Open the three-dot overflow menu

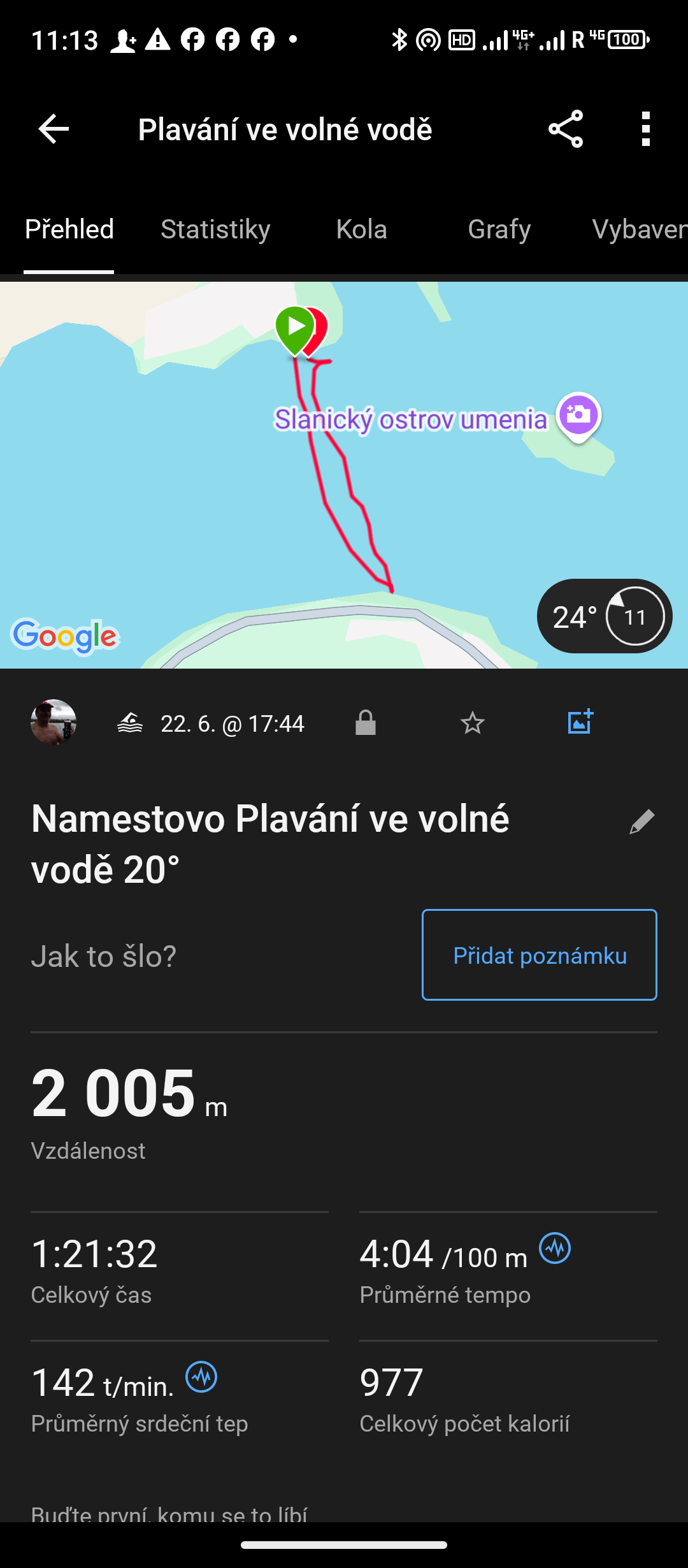coord(646,129)
